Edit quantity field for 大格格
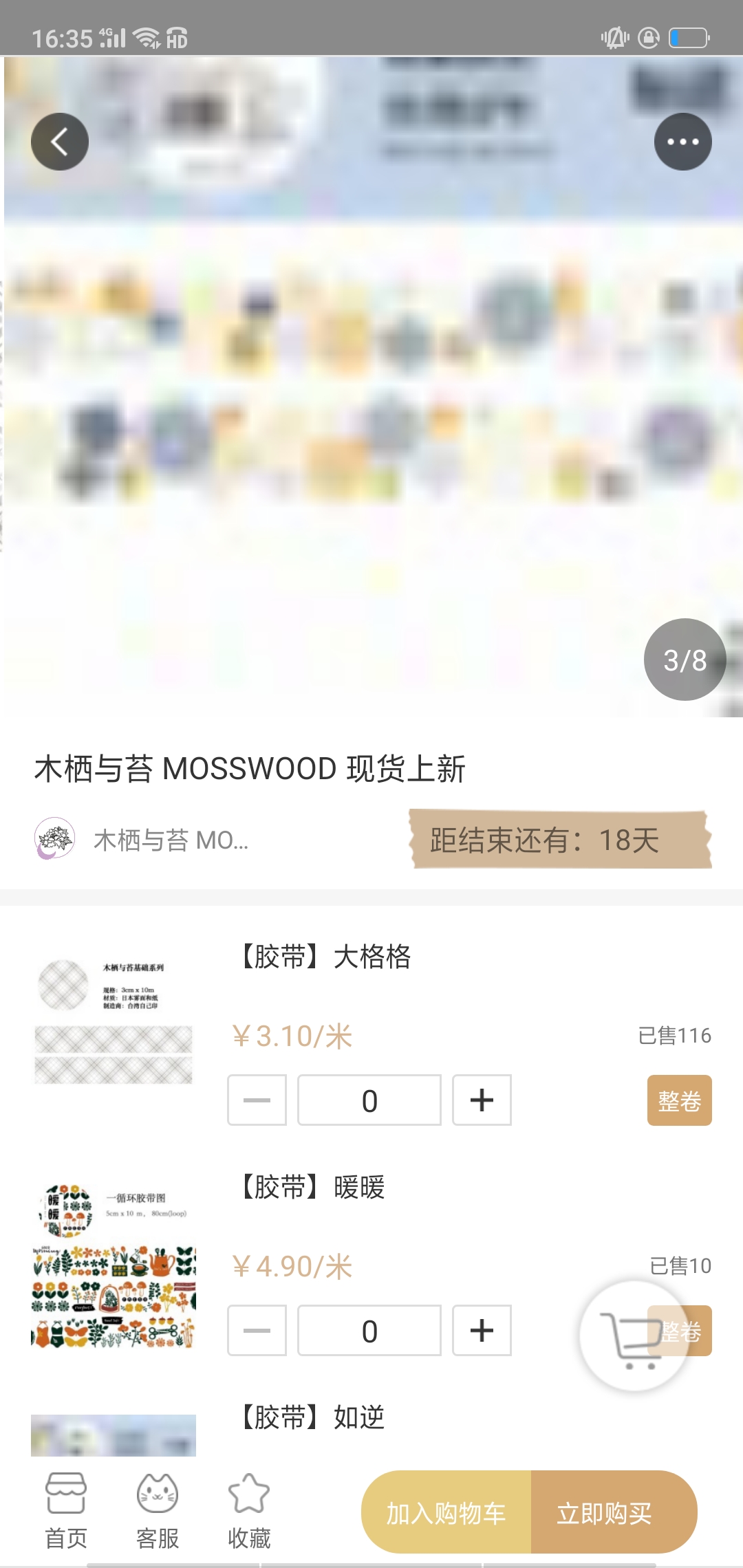The image size is (743, 1568). [369, 1100]
